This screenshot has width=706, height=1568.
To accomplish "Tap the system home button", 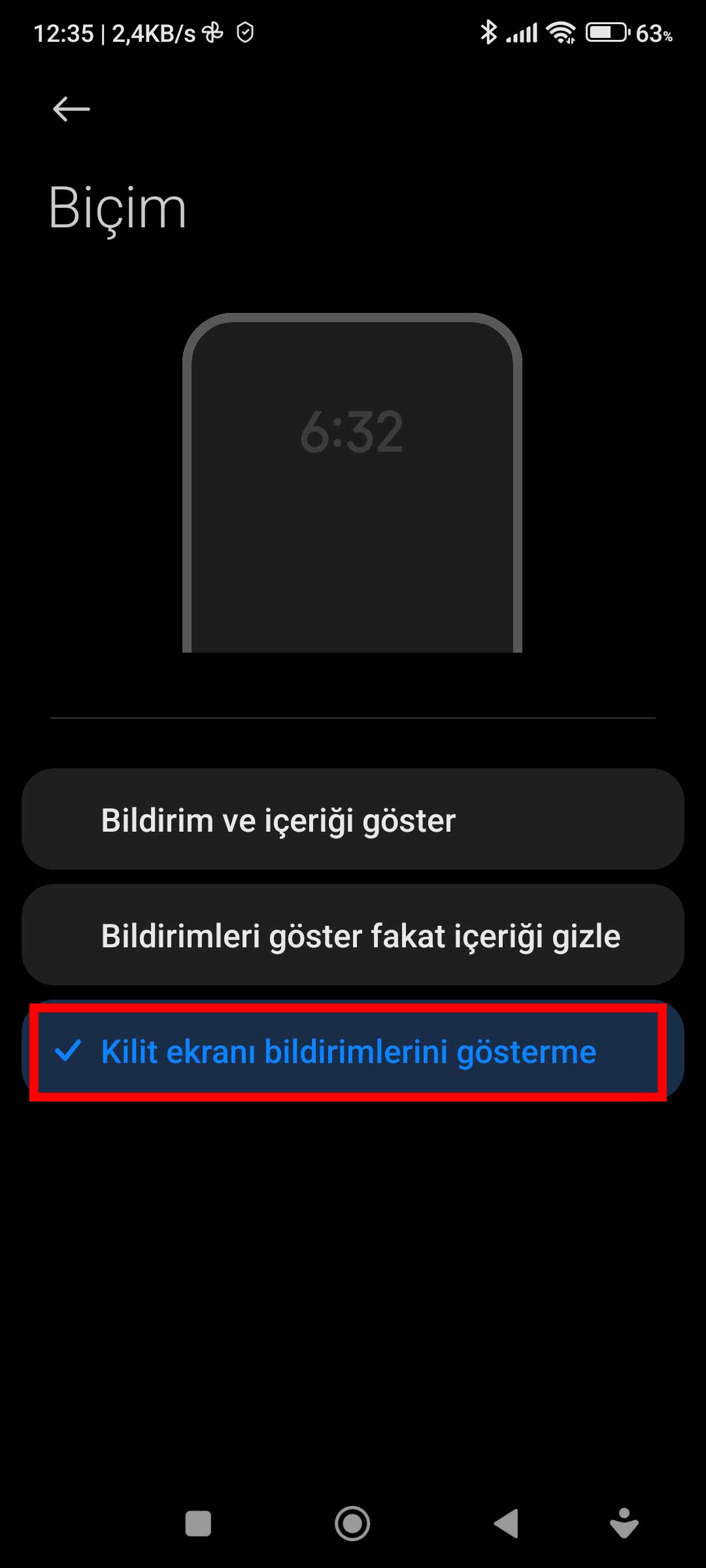I will (352, 1524).
